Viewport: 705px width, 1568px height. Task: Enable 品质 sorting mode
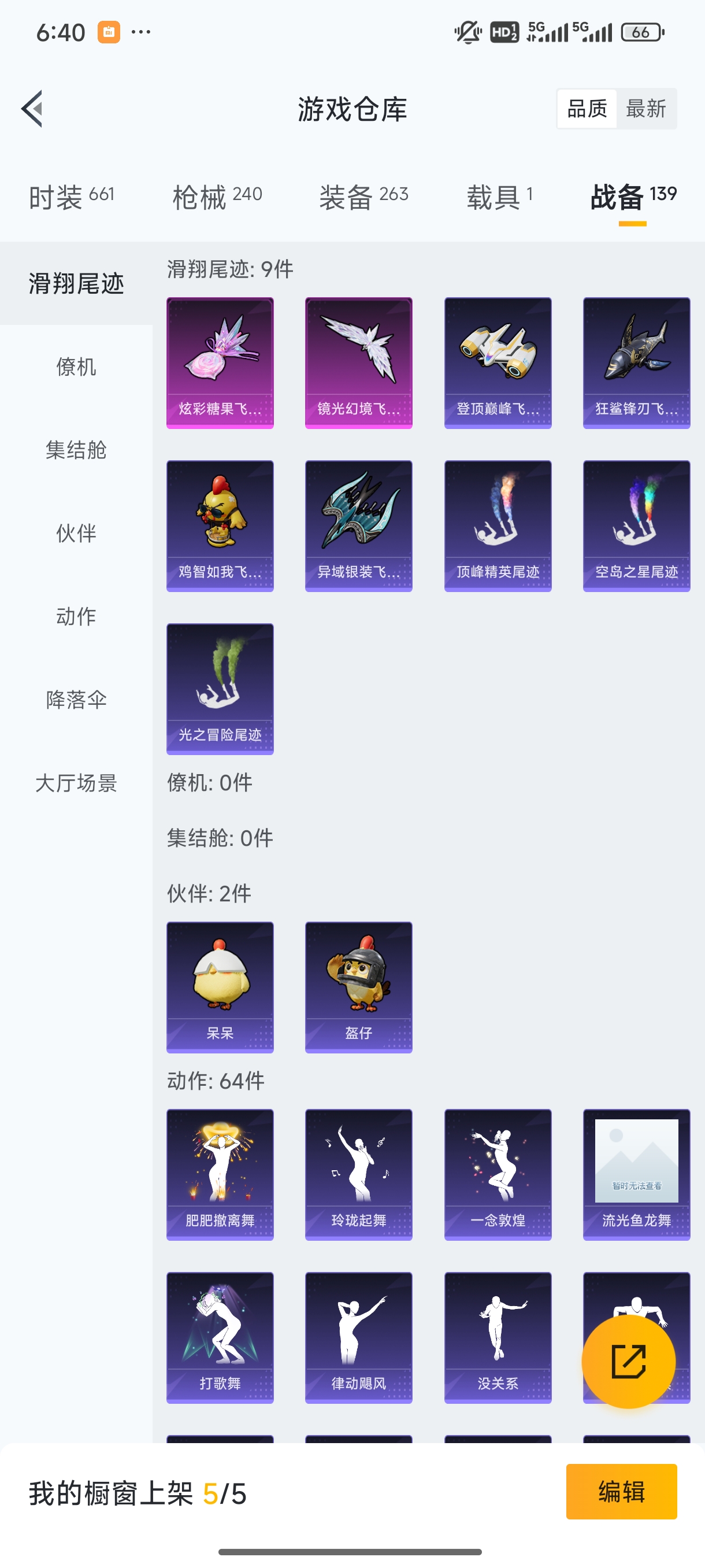587,108
